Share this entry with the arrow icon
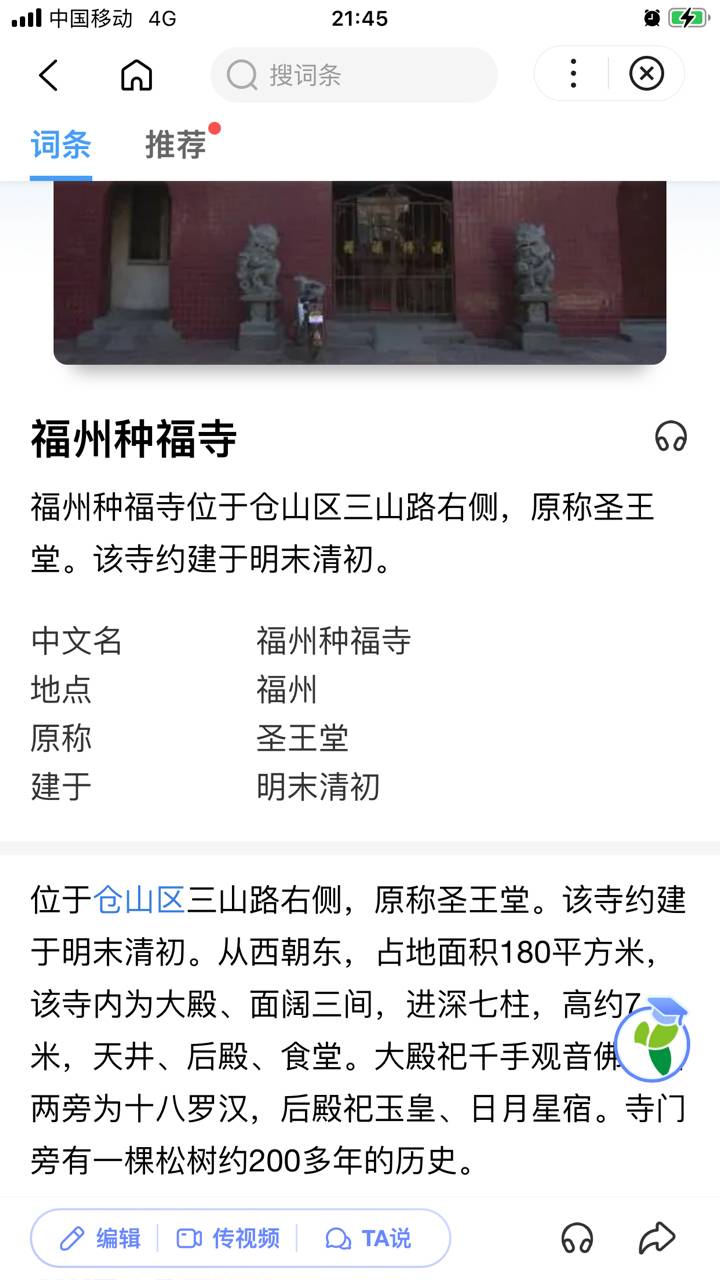The height and width of the screenshot is (1280, 720). (657, 1238)
